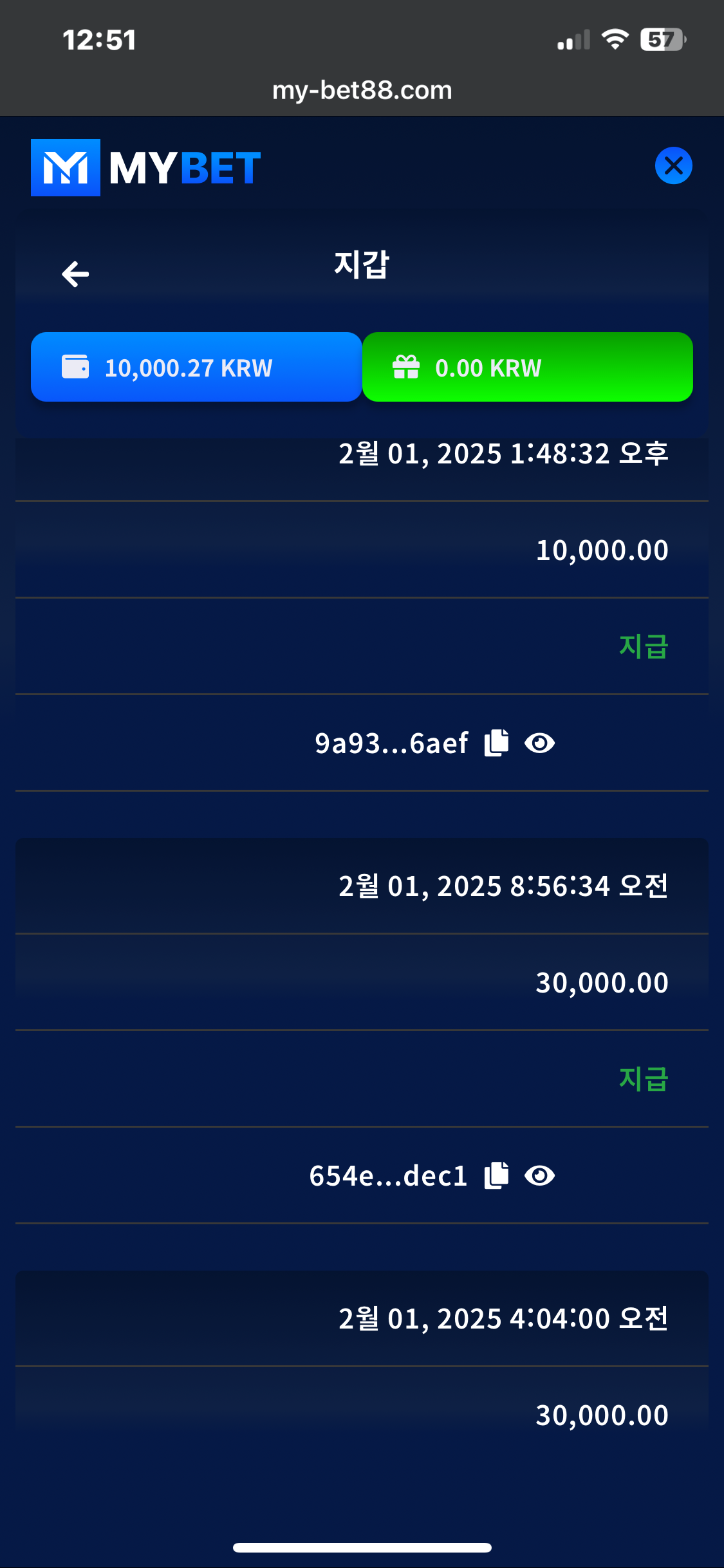Copy transaction ID 654e...dec1
The height and width of the screenshot is (1568, 724).
pyautogui.click(x=496, y=1175)
